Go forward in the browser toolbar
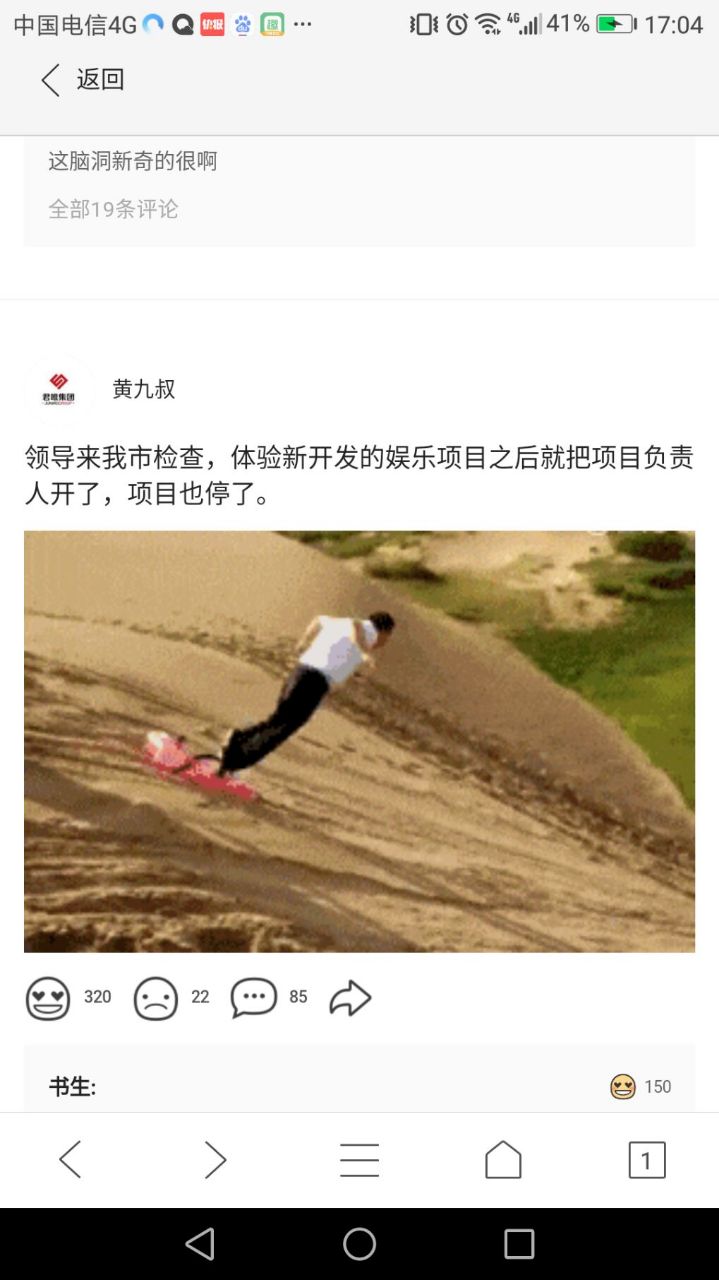Image resolution: width=719 pixels, height=1280 pixels. [215, 1160]
